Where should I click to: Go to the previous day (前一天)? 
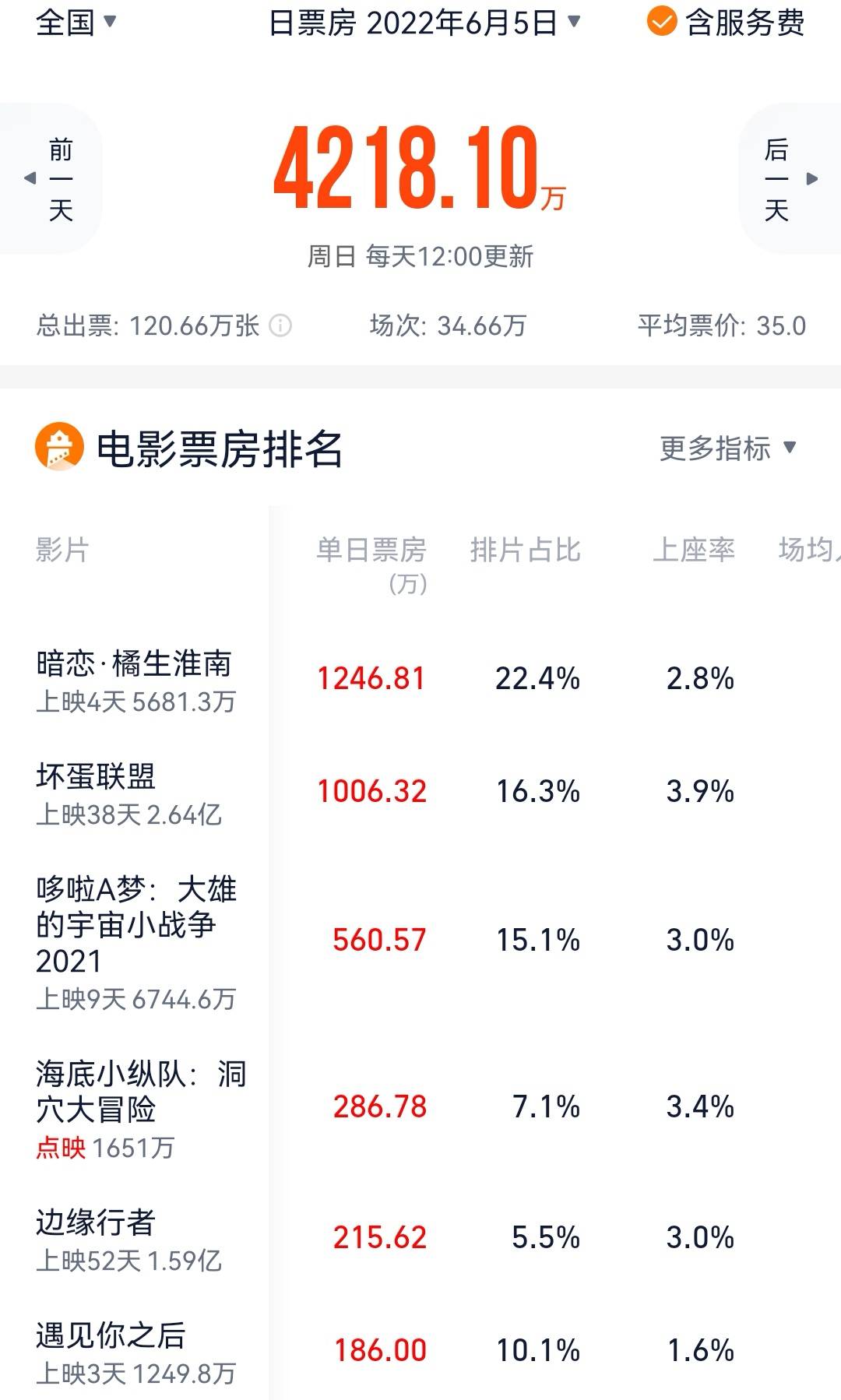(51, 179)
